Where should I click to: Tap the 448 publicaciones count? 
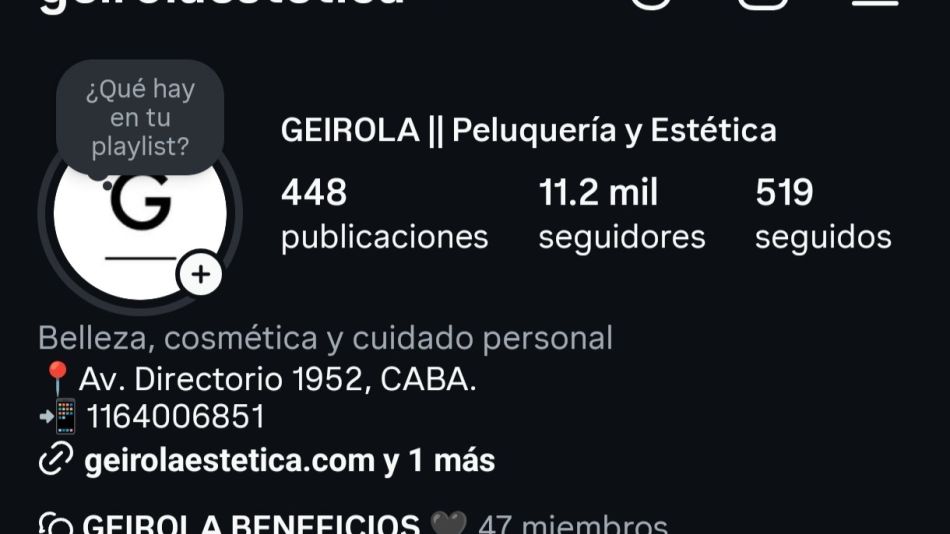click(x=384, y=214)
